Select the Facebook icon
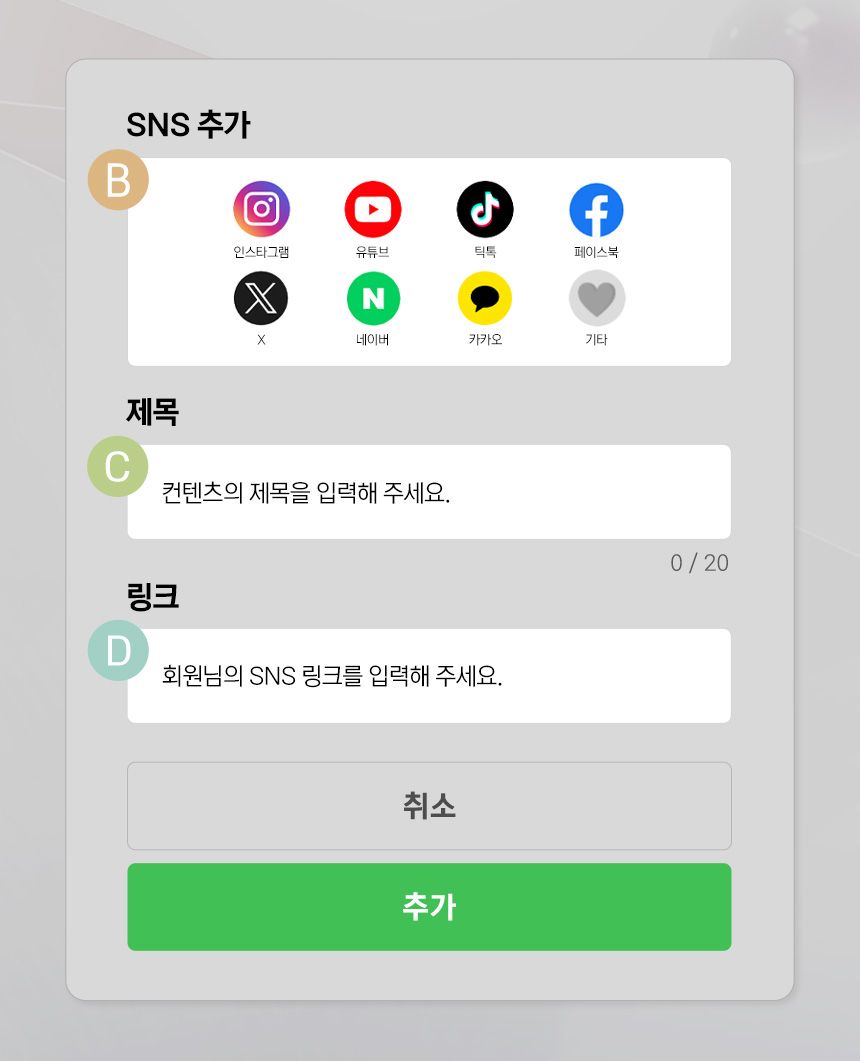This screenshot has width=860, height=1061. point(596,210)
